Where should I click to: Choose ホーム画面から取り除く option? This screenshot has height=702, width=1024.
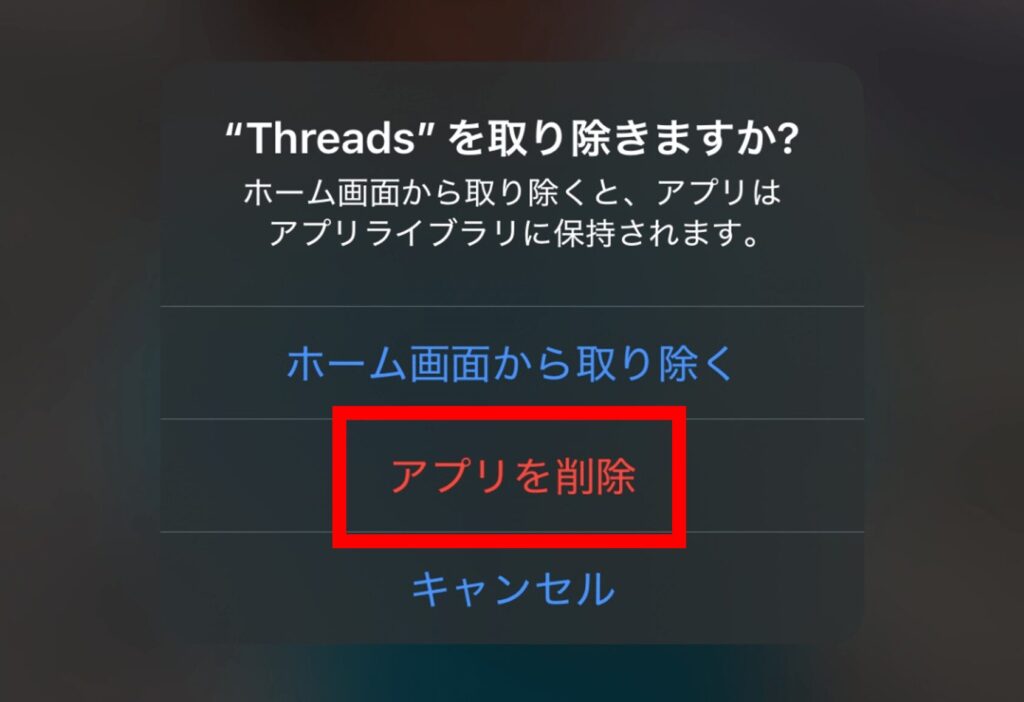[x=511, y=364]
